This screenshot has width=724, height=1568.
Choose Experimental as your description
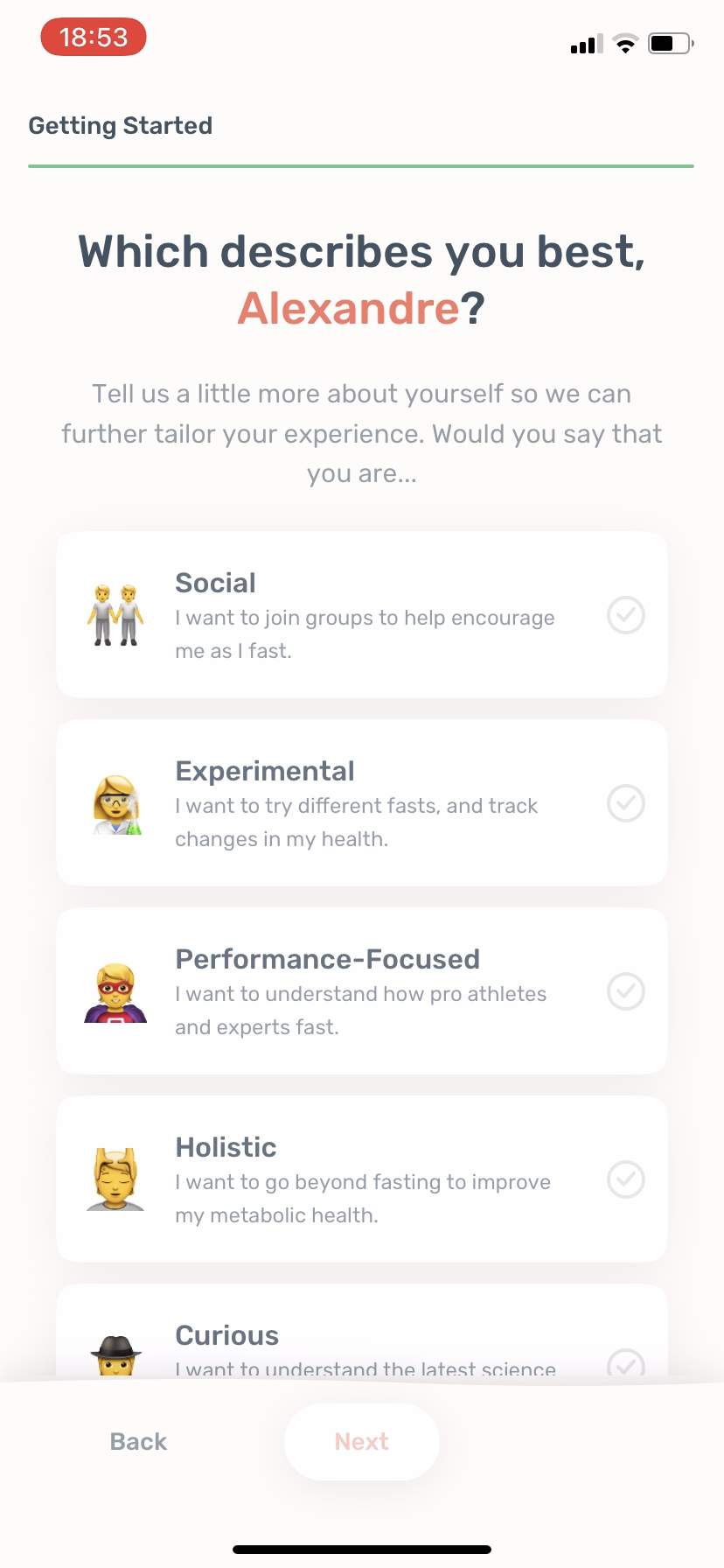coord(362,802)
